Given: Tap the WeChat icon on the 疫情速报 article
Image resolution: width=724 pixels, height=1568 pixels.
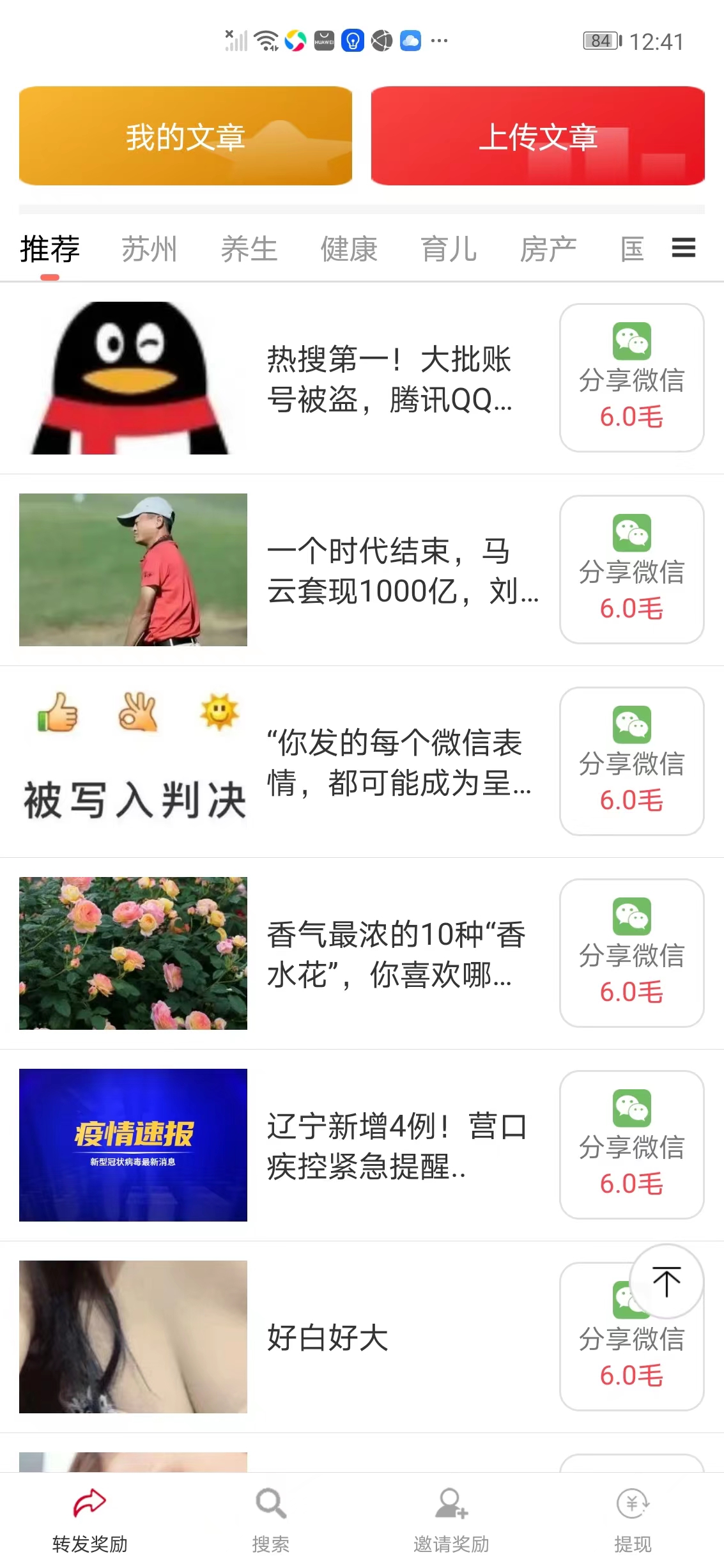Looking at the screenshot, I should coord(631,1110).
